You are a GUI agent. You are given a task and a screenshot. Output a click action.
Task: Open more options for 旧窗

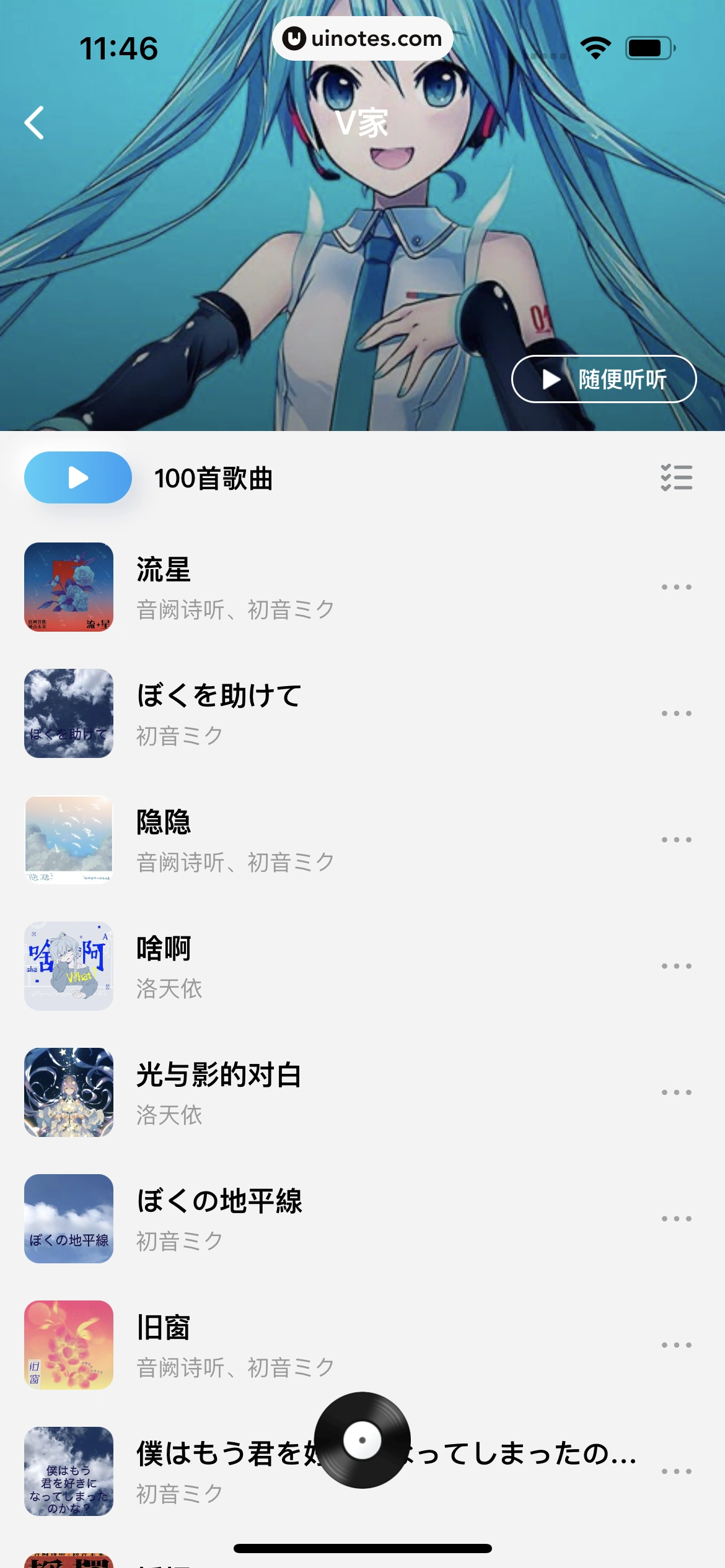[677, 1345]
